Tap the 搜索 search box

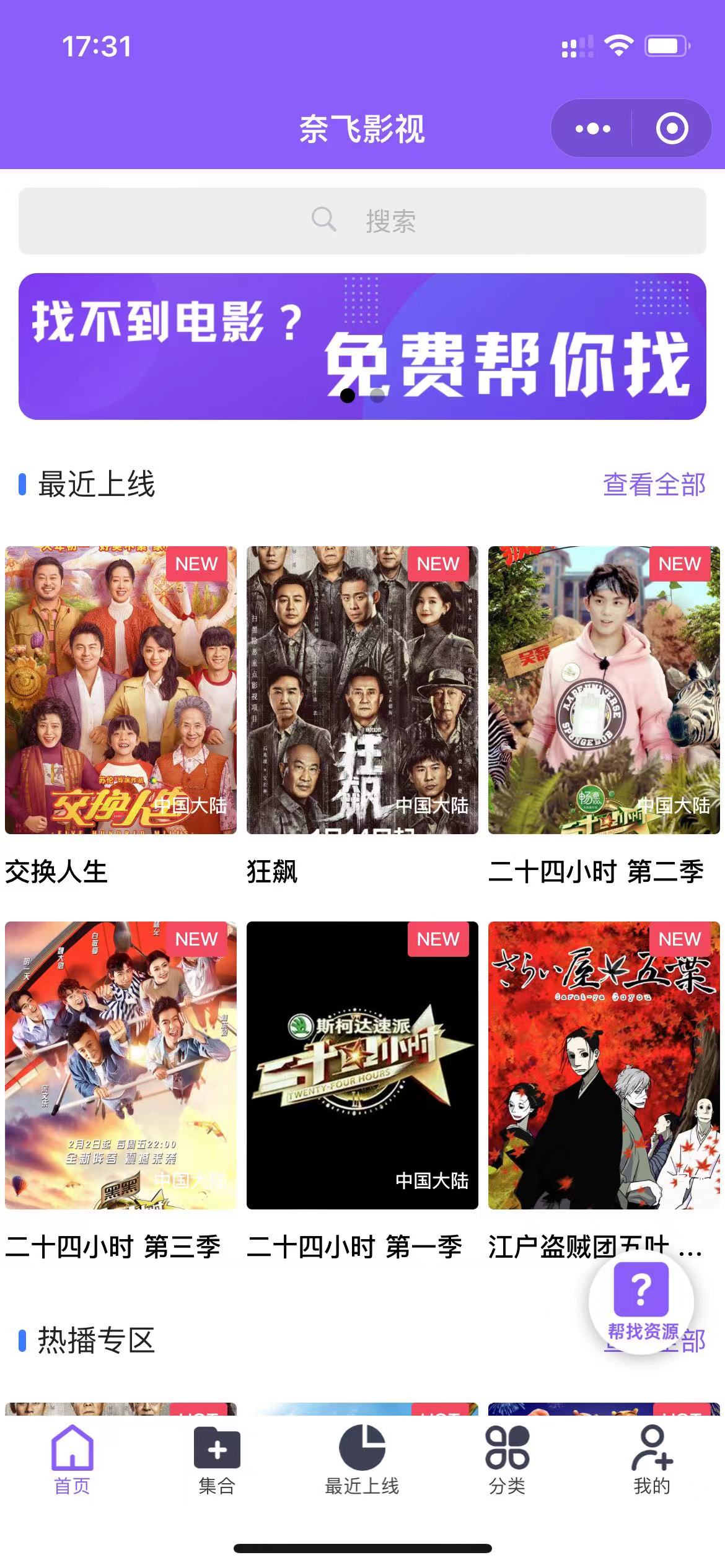[362, 220]
